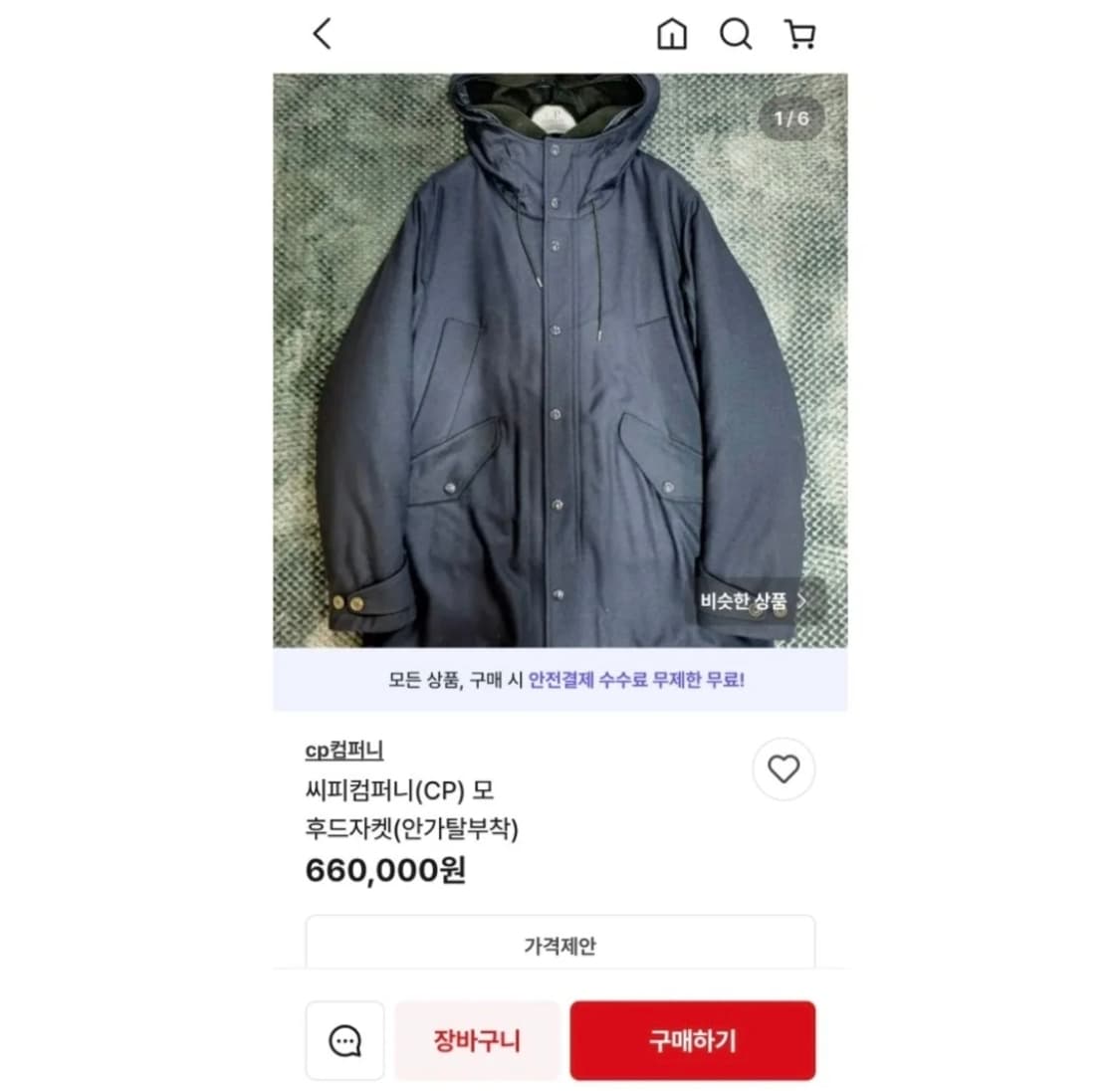The width and height of the screenshot is (1120, 1091).
Task: Go back using the top arrow
Action: 323,34
